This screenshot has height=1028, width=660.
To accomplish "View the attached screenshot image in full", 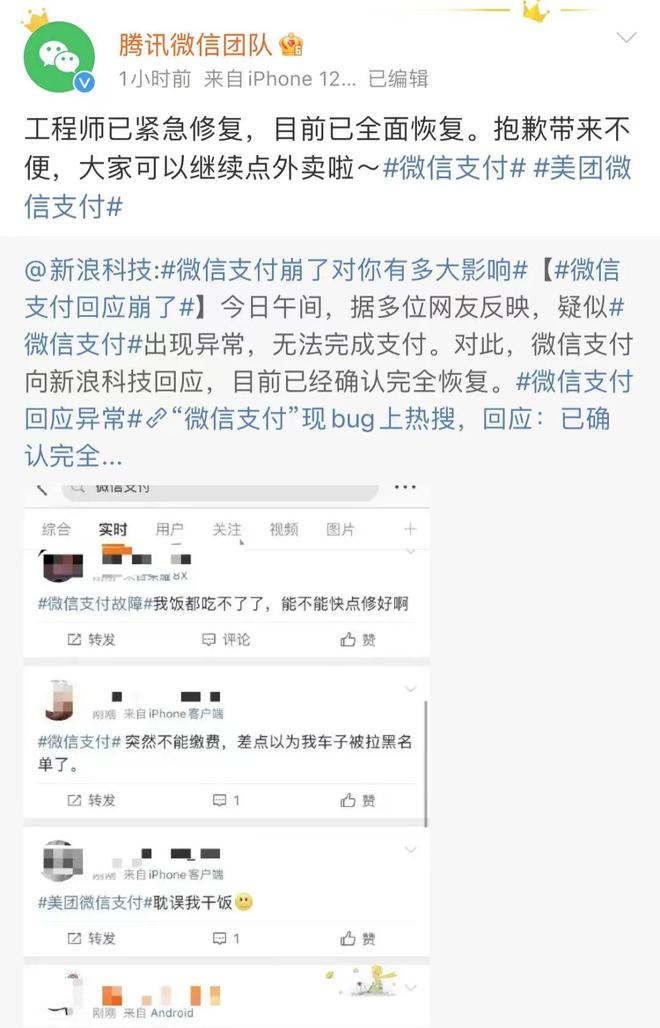I will [227, 750].
